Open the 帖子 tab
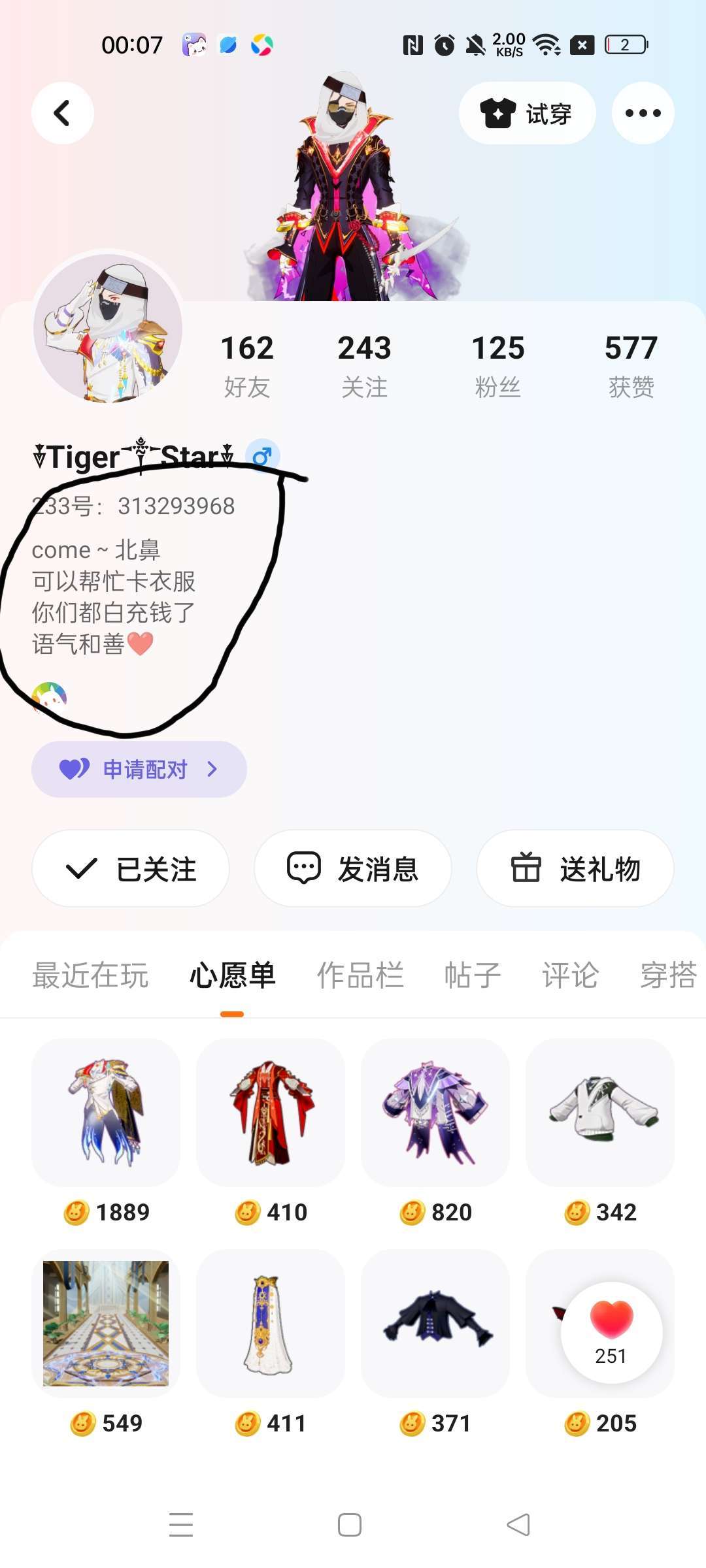The width and height of the screenshot is (706, 1568). click(x=473, y=975)
